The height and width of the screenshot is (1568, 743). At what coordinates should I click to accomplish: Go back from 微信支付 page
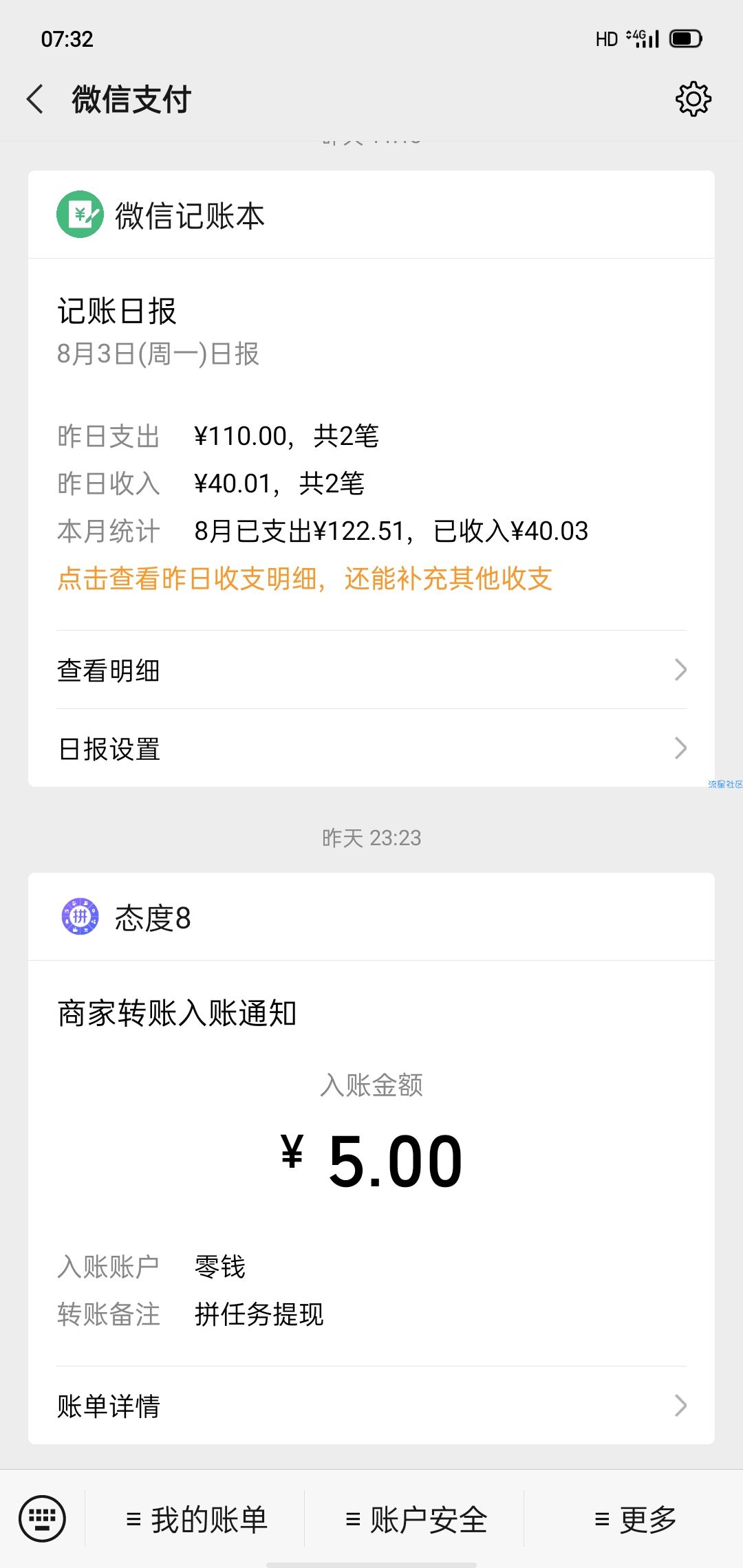36,99
